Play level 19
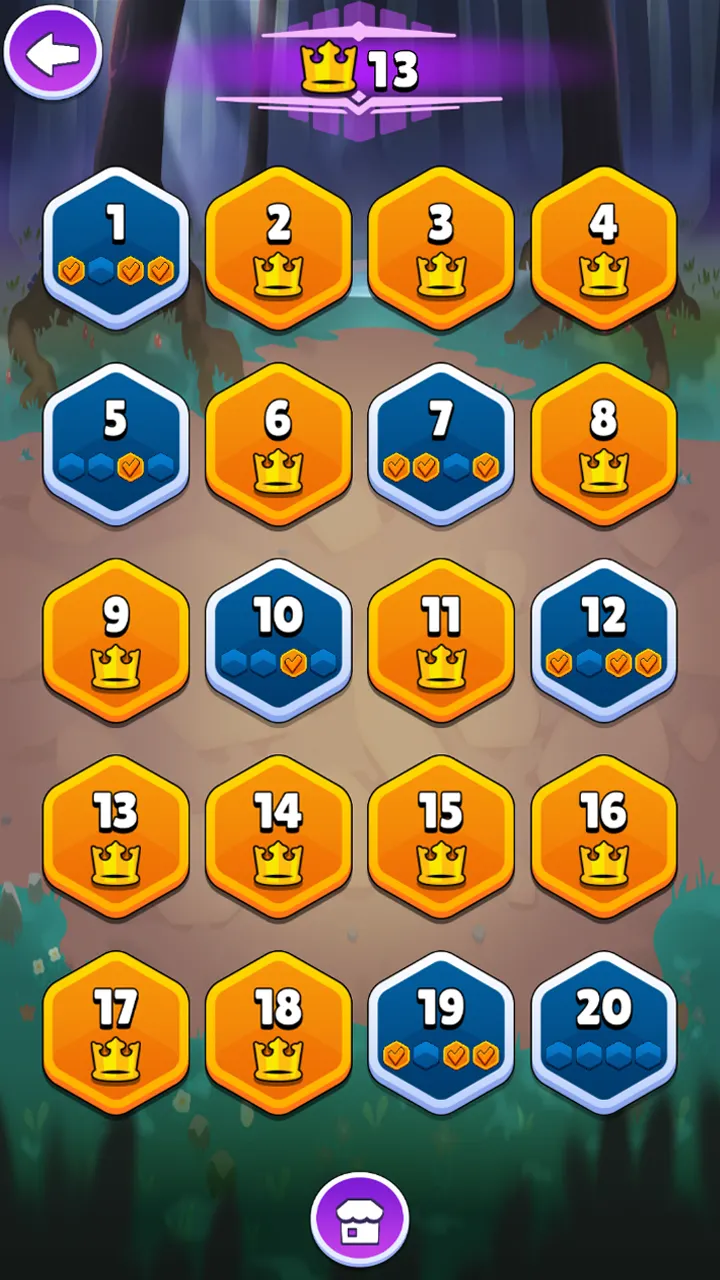 pyautogui.click(x=441, y=1032)
